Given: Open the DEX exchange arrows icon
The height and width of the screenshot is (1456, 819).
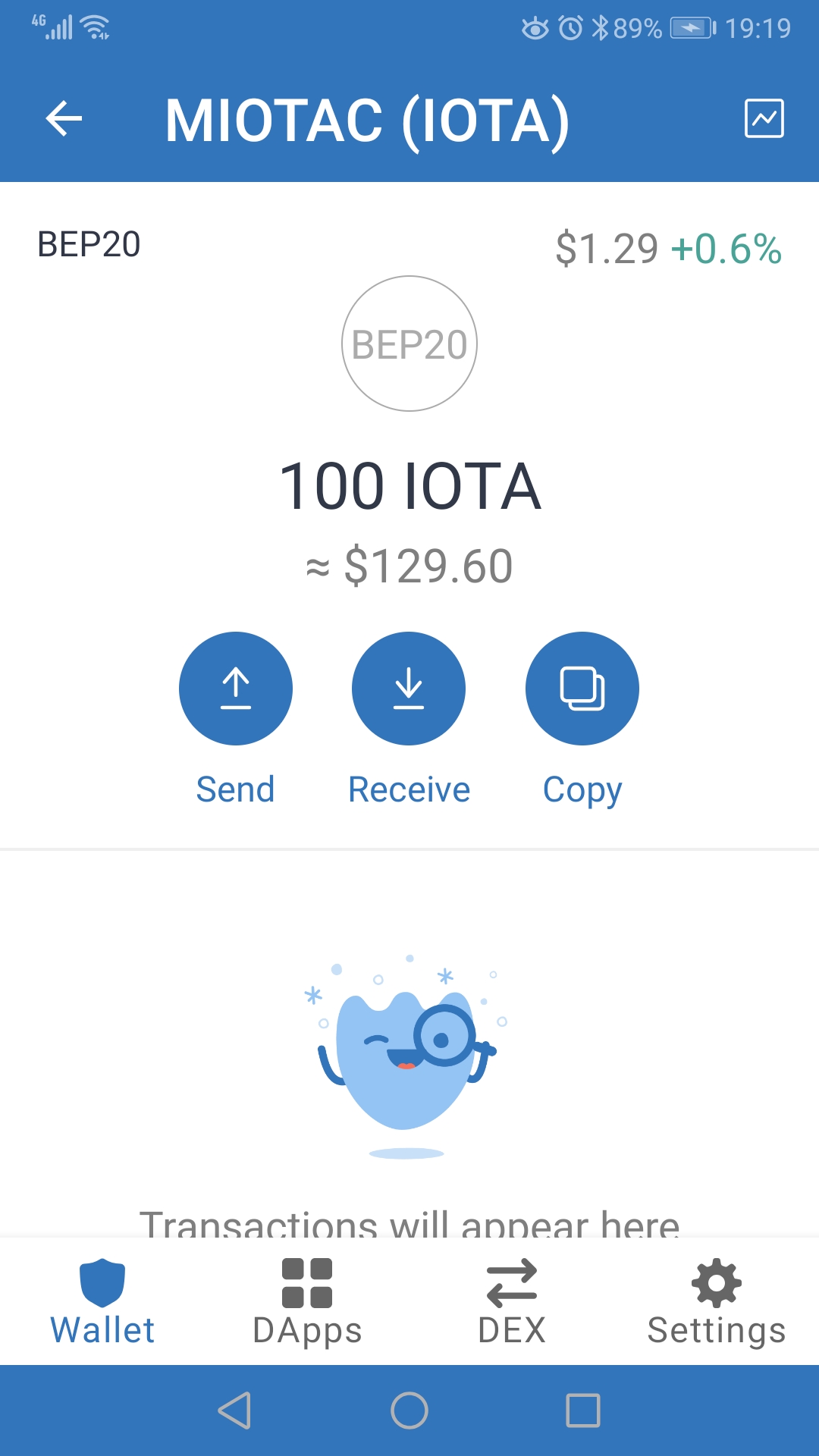Looking at the screenshot, I should coord(512,1282).
